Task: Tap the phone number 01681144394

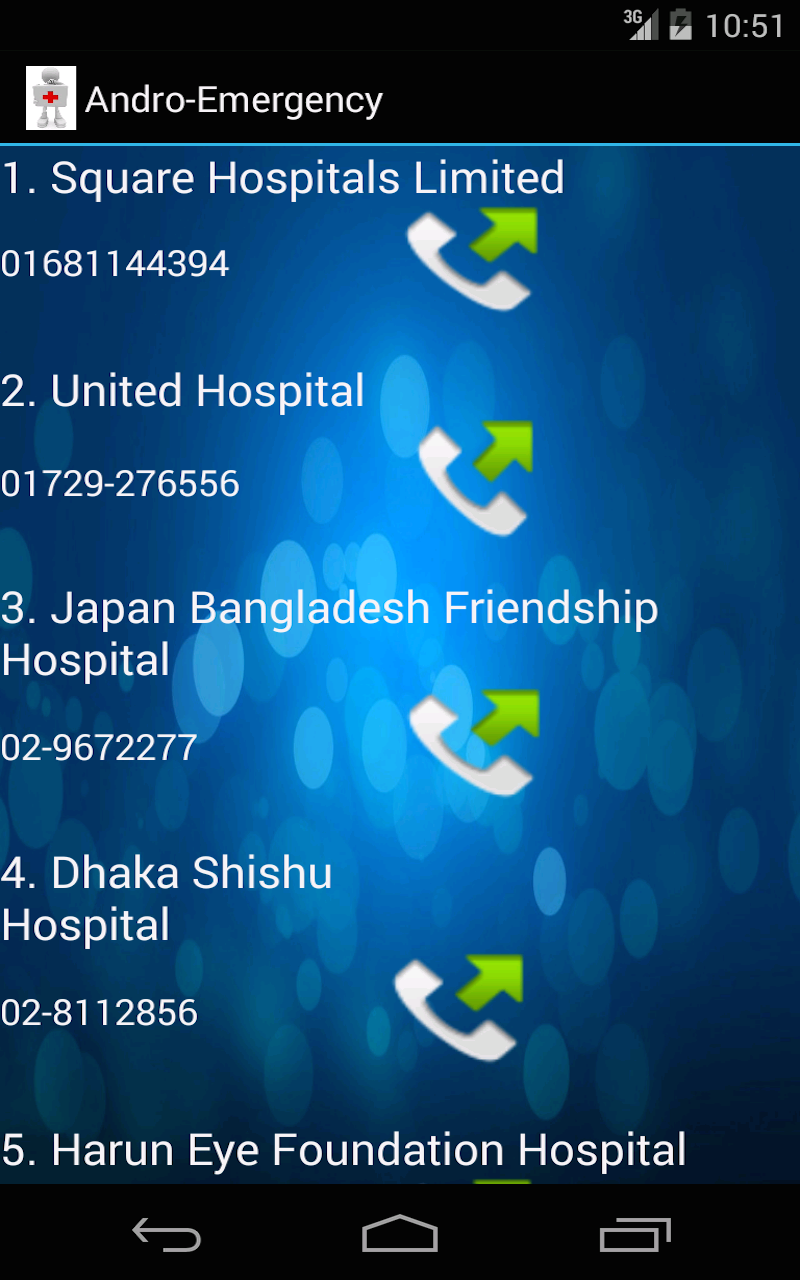Action: pyautogui.click(x=114, y=262)
